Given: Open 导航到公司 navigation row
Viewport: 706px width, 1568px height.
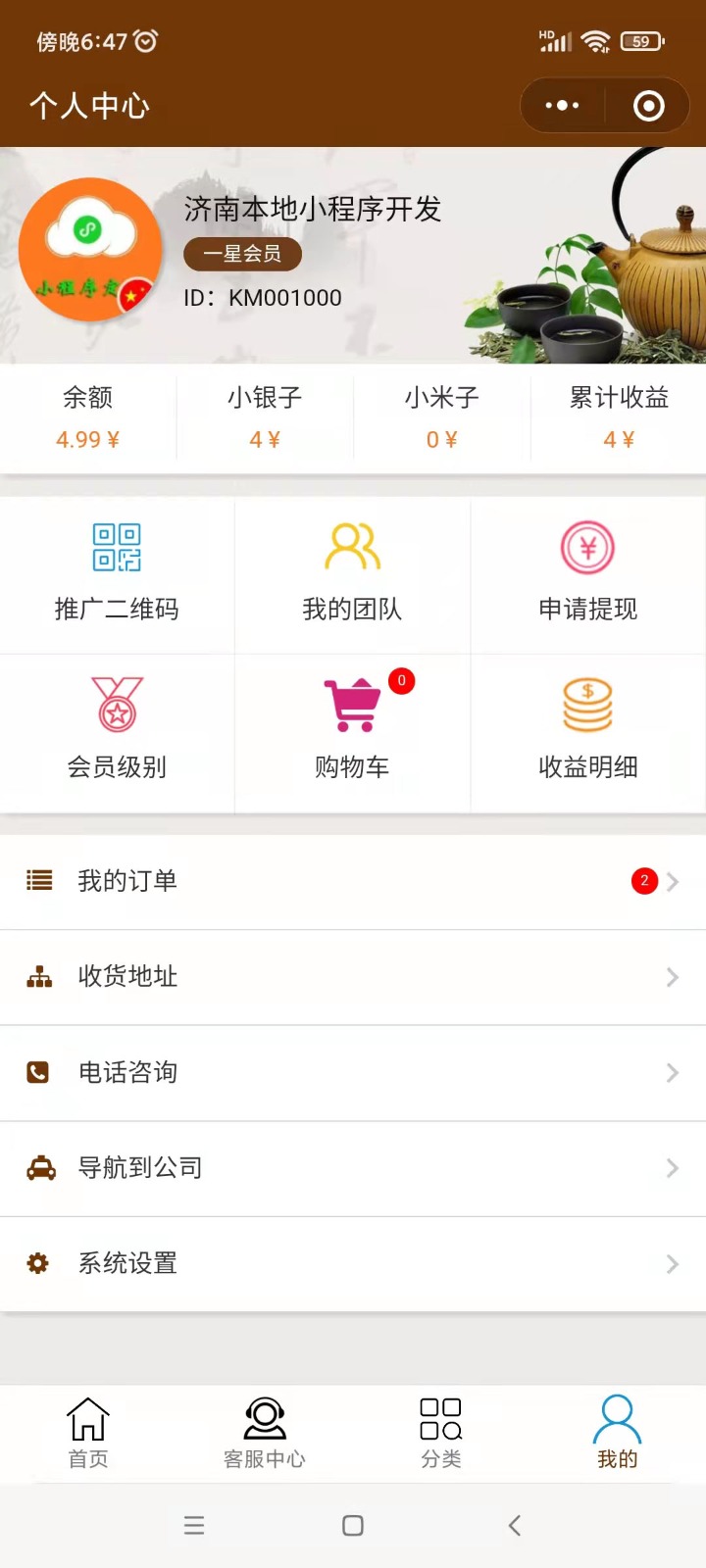Looking at the screenshot, I should (x=353, y=1168).
